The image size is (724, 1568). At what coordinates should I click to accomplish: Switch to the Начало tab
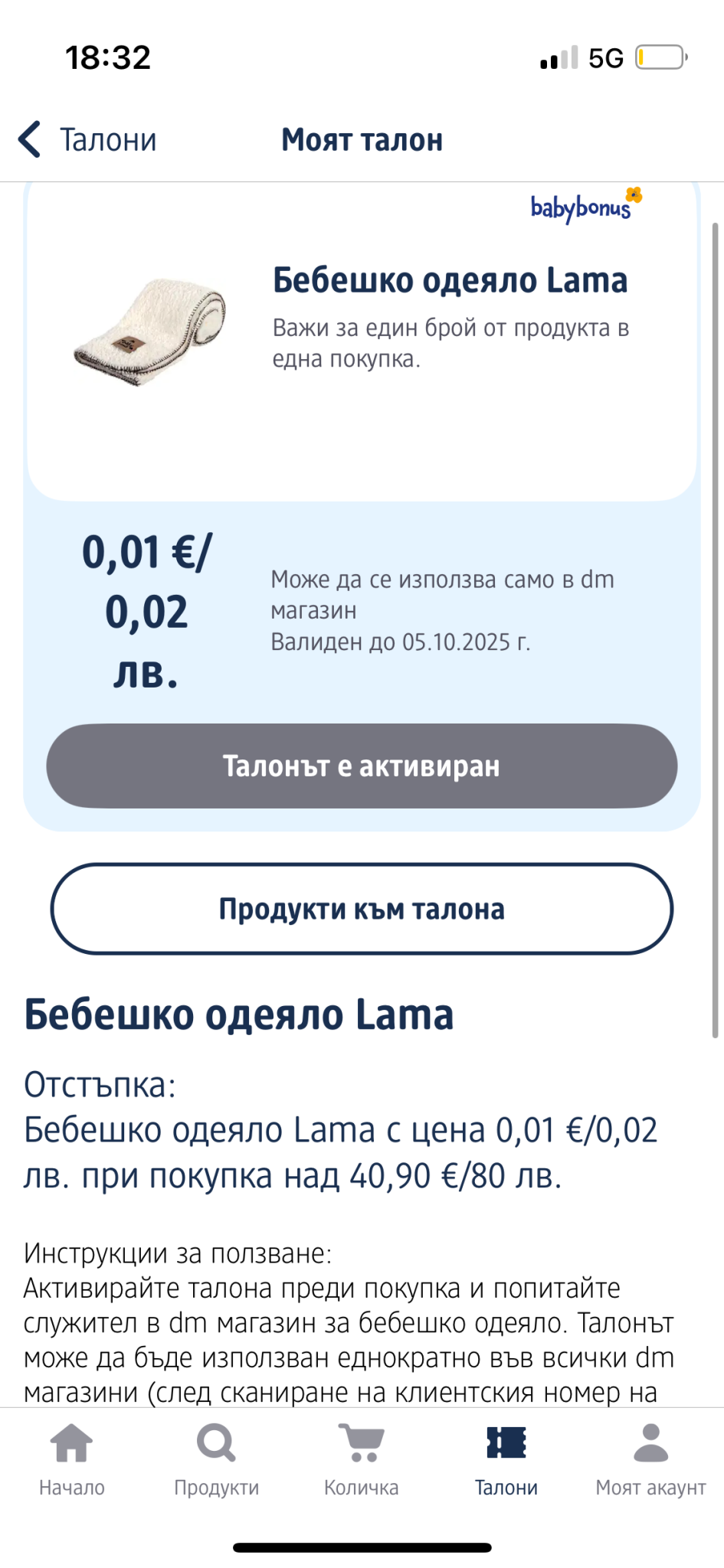[x=72, y=1459]
